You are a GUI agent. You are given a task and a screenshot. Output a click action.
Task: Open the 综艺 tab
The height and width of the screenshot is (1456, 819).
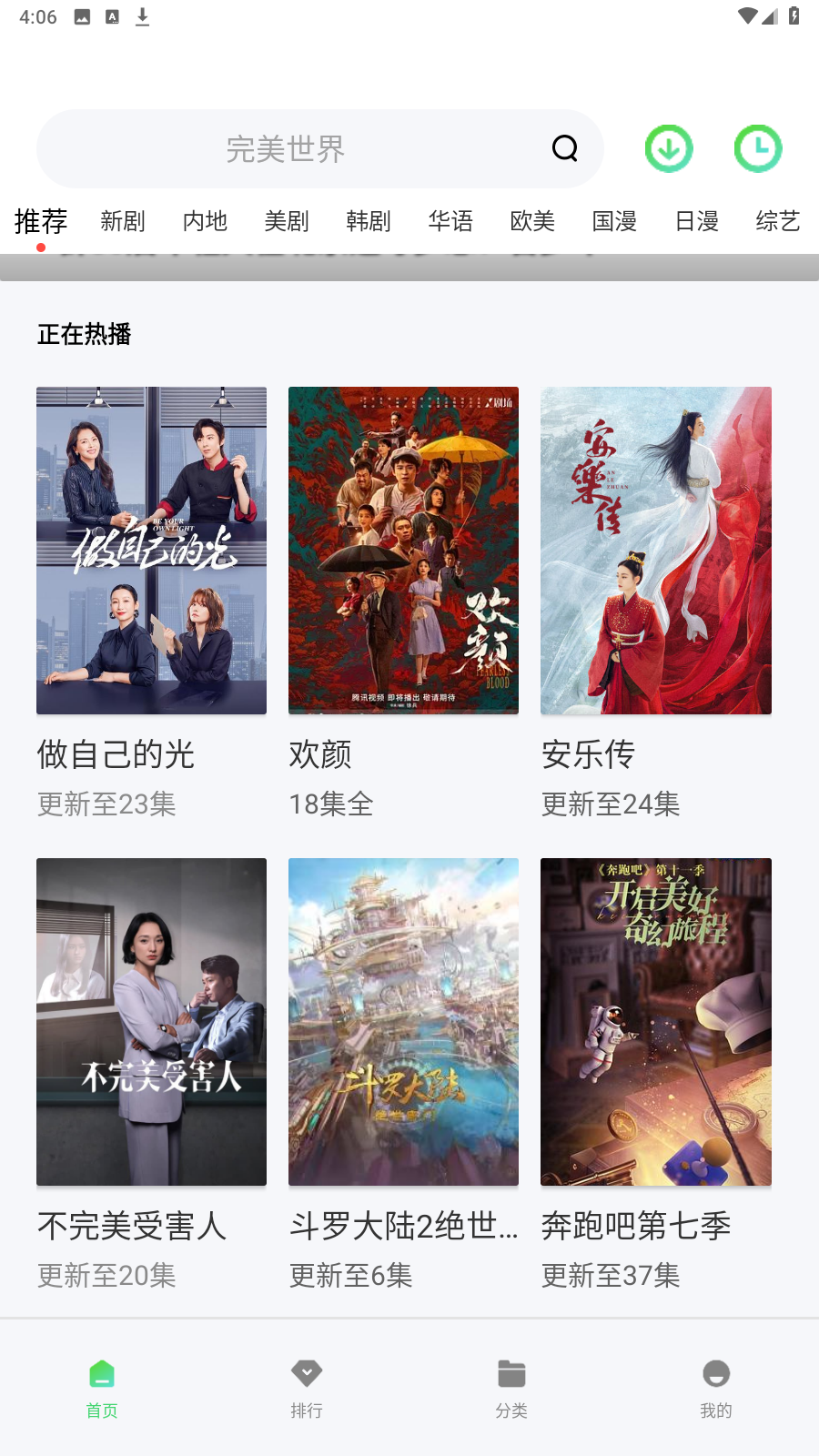(778, 221)
